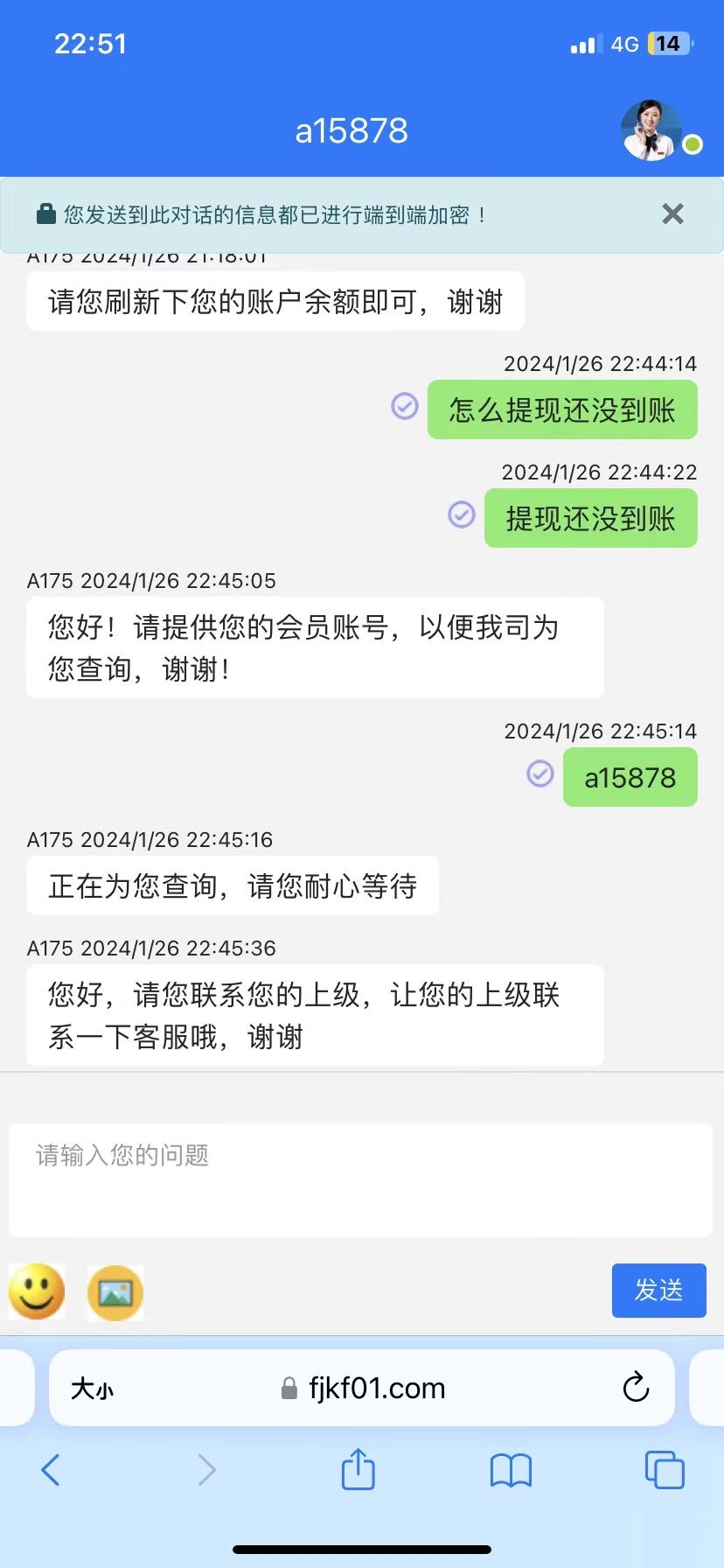Tap the 4G signal indicator
The image size is (724, 1568).
(x=625, y=43)
